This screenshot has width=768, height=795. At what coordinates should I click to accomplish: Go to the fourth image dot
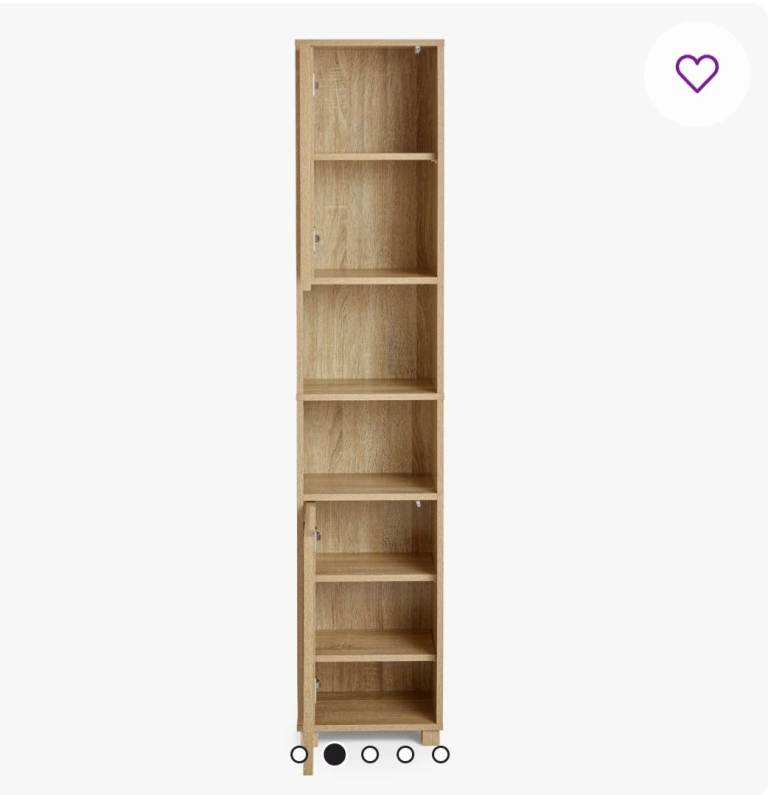click(405, 754)
